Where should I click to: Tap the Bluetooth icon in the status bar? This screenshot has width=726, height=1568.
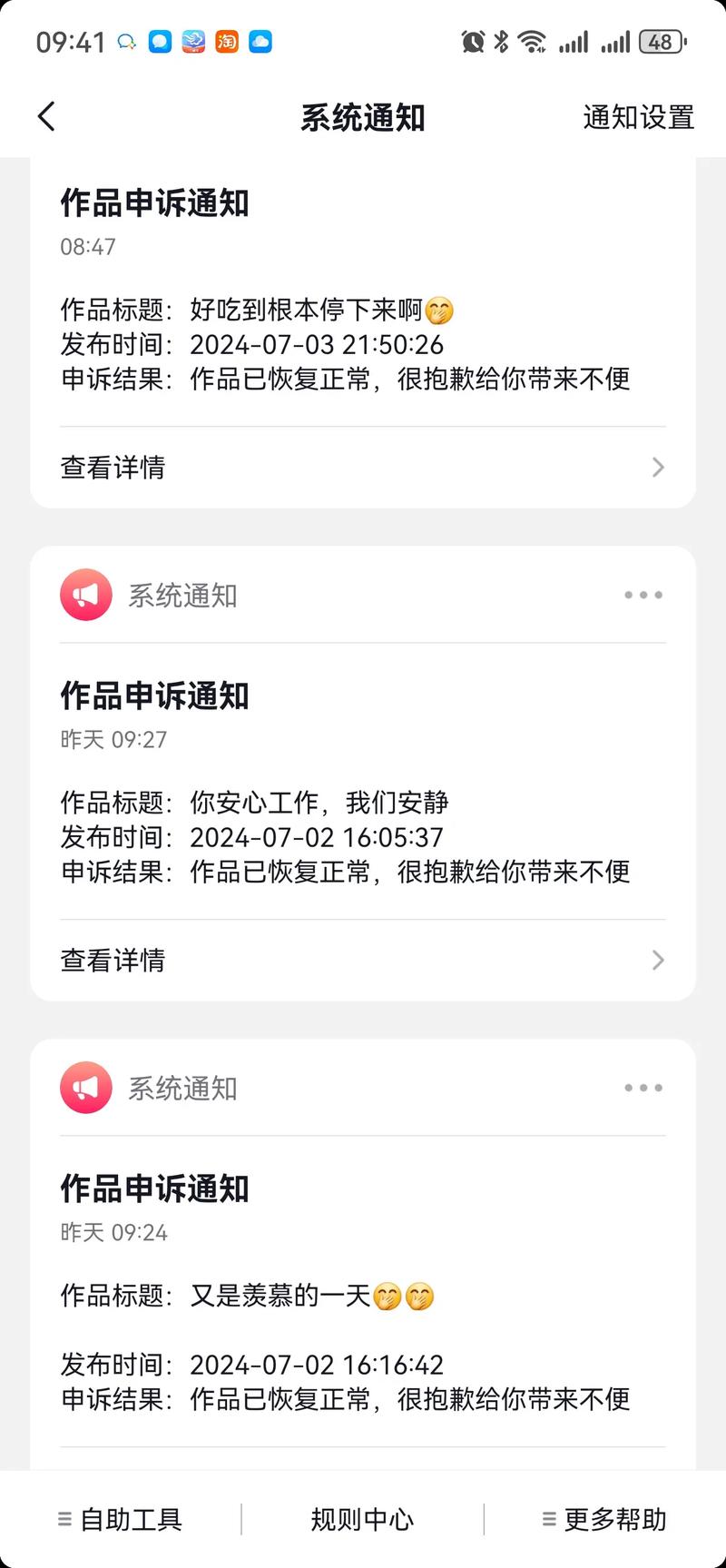pos(500,40)
